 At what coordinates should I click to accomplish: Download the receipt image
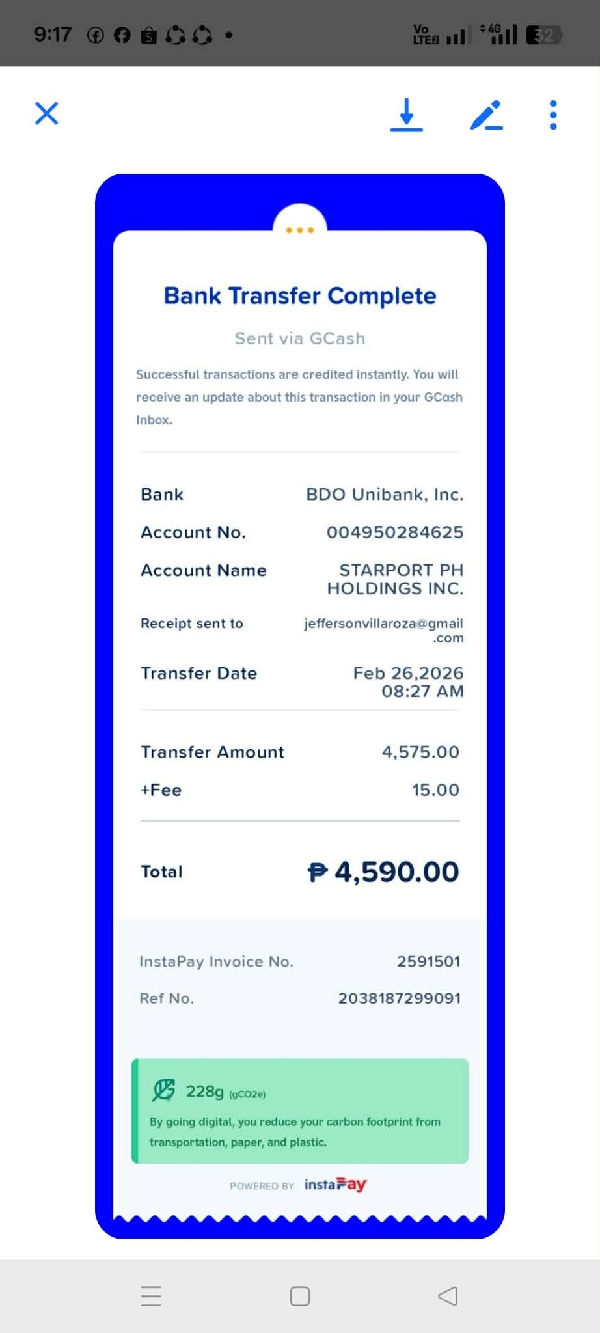[406, 115]
